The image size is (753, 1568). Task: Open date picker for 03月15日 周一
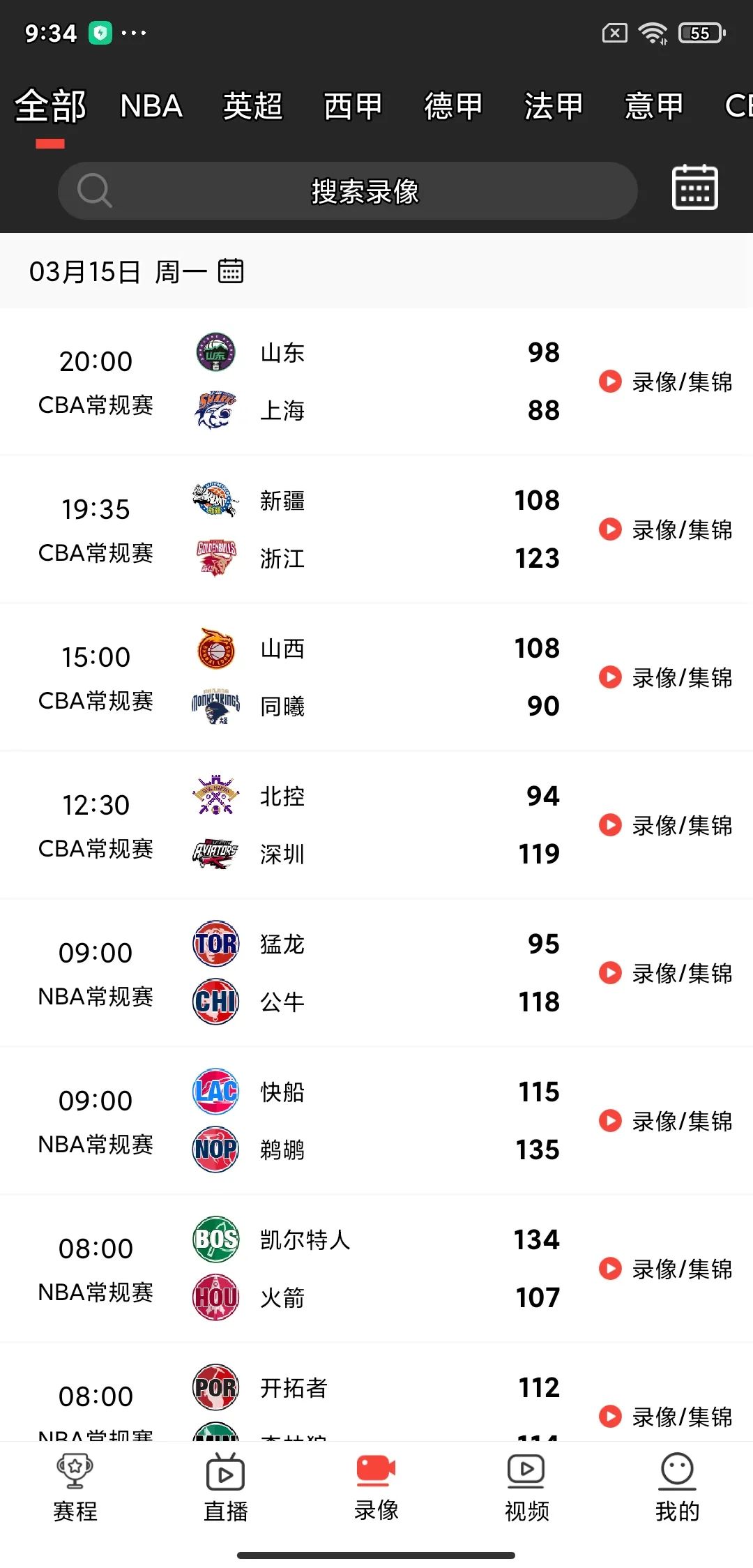(x=230, y=271)
